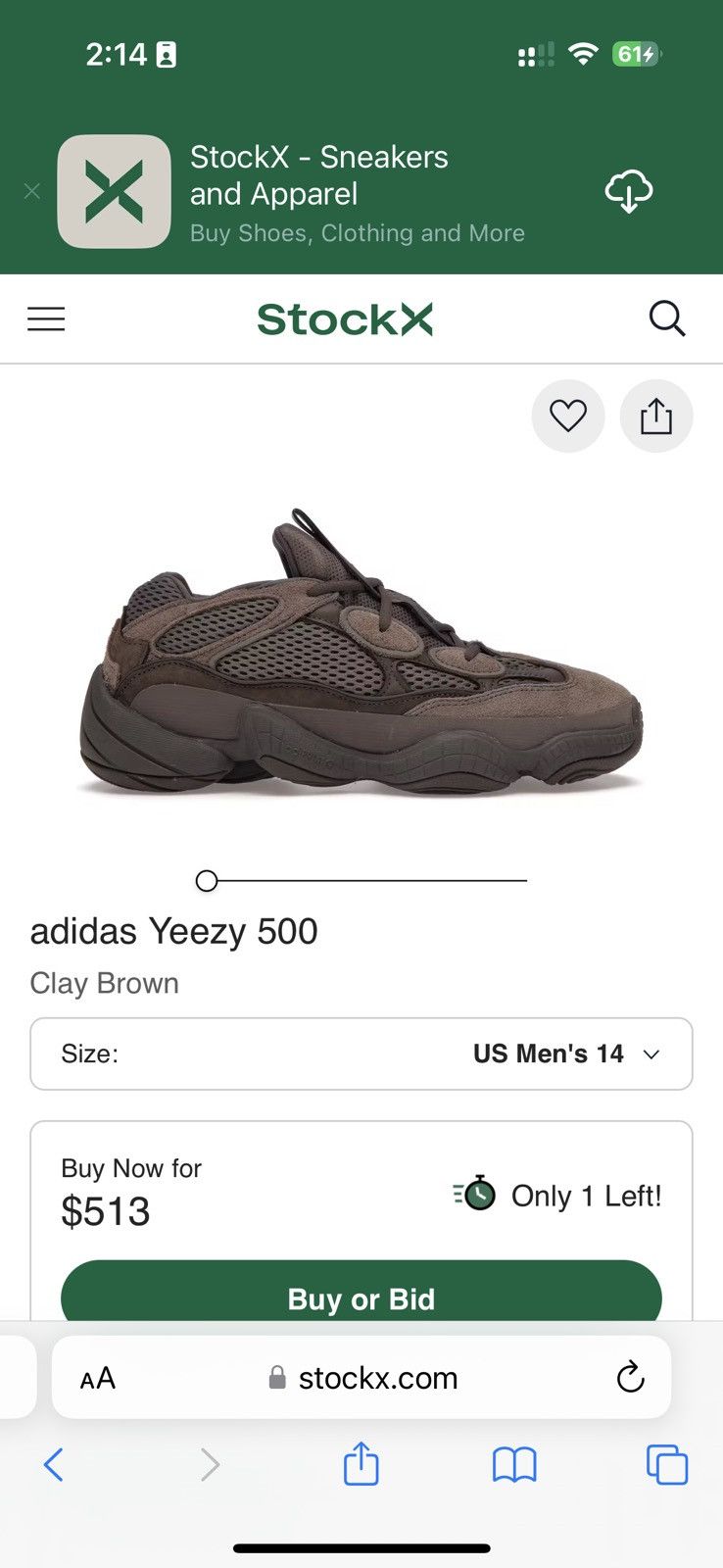Open StockX search
Image resolution: width=723 pixels, height=1568 pixels.
click(x=667, y=318)
